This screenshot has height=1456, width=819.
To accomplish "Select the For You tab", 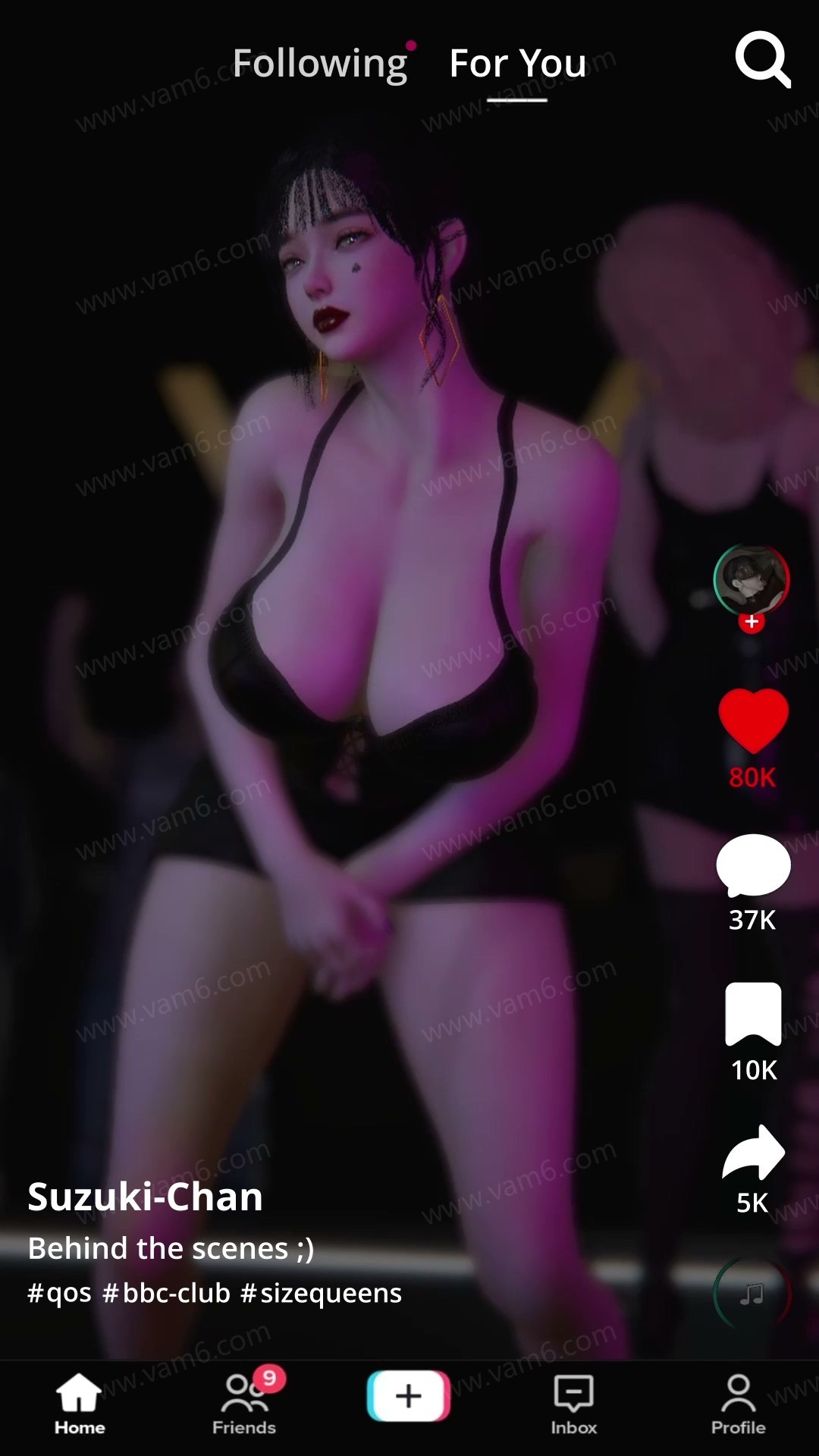I will (x=517, y=63).
